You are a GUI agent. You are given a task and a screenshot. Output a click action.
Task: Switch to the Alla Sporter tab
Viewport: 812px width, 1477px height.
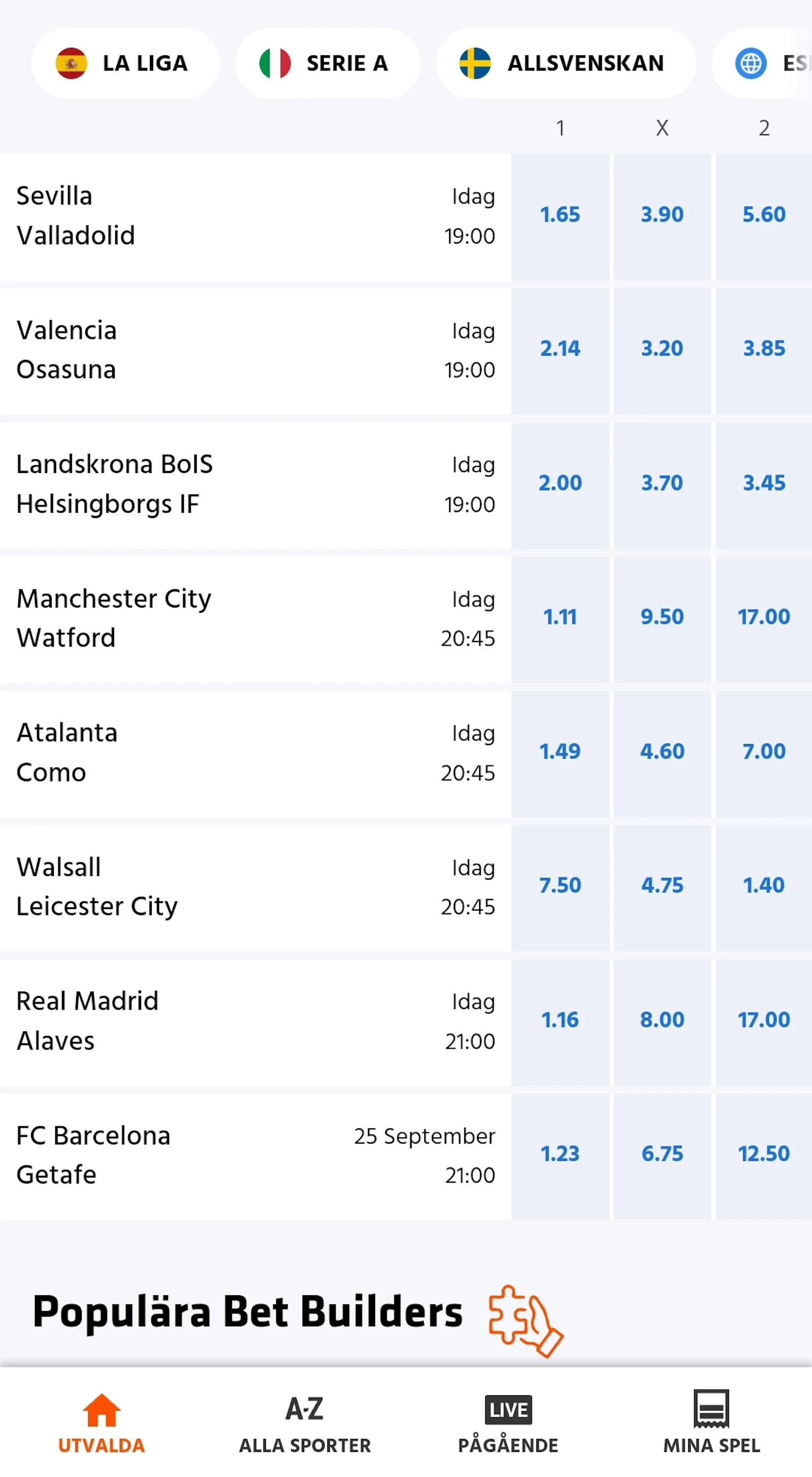(304, 1423)
